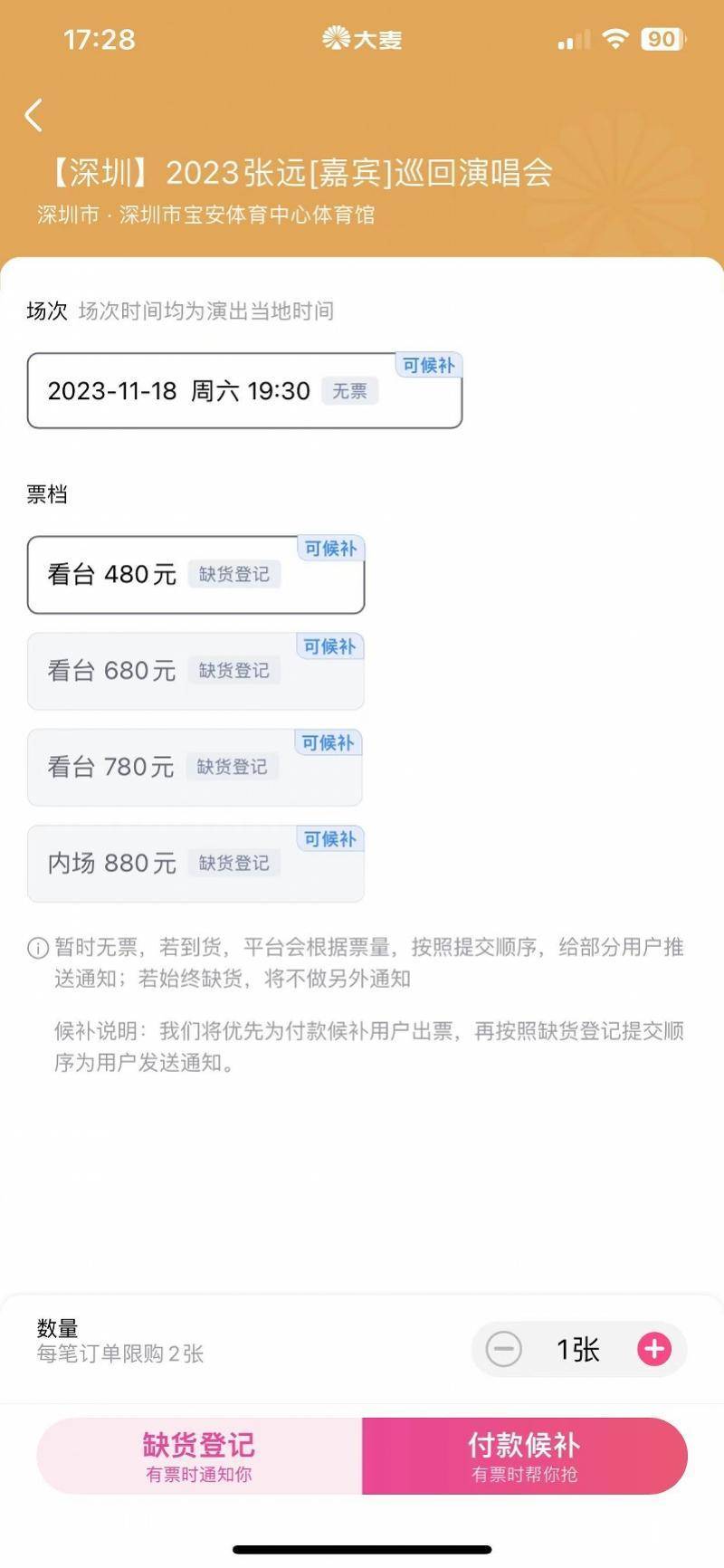Tap 付款候补 to join paid waitlist
This screenshot has height=1568, width=724.
[x=525, y=1456]
